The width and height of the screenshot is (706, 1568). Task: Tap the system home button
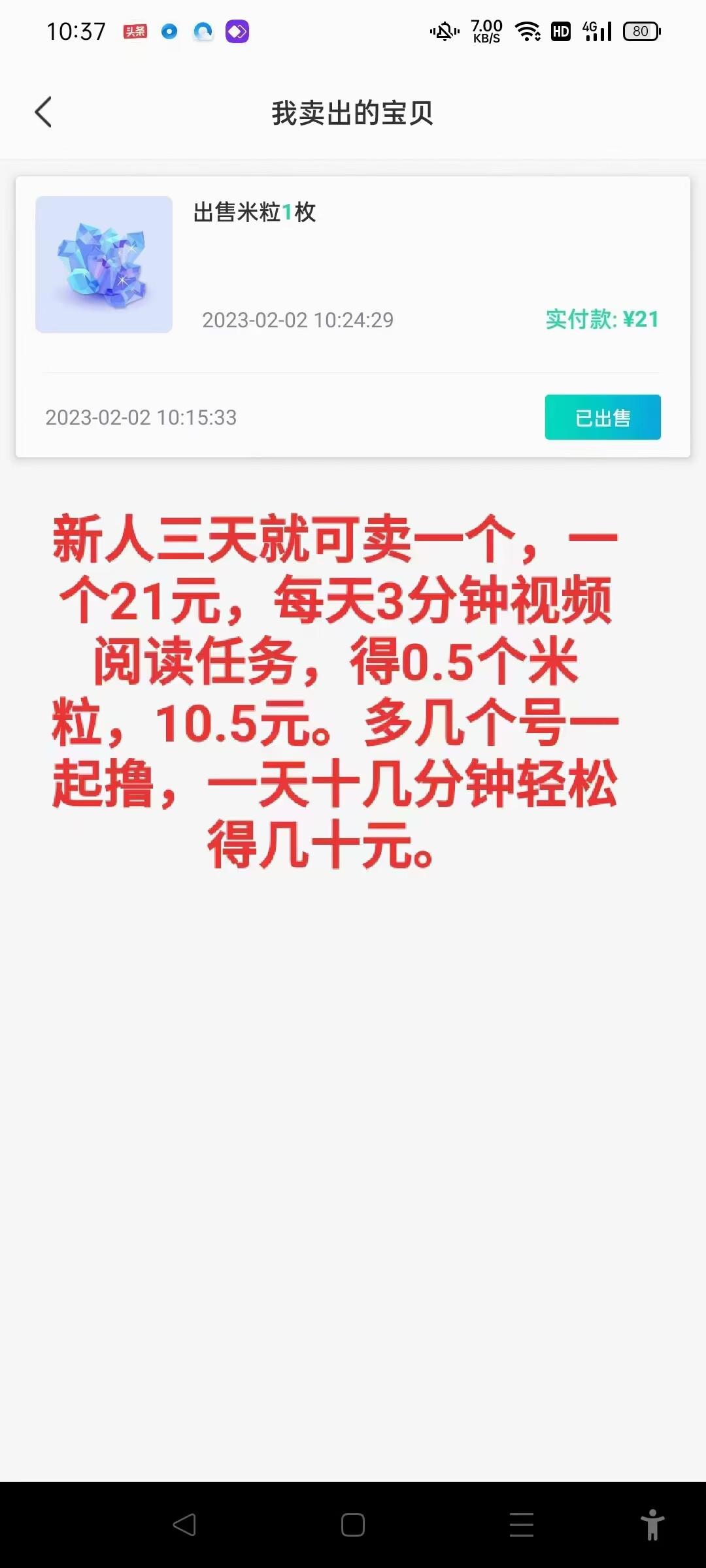click(x=353, y=1525)
